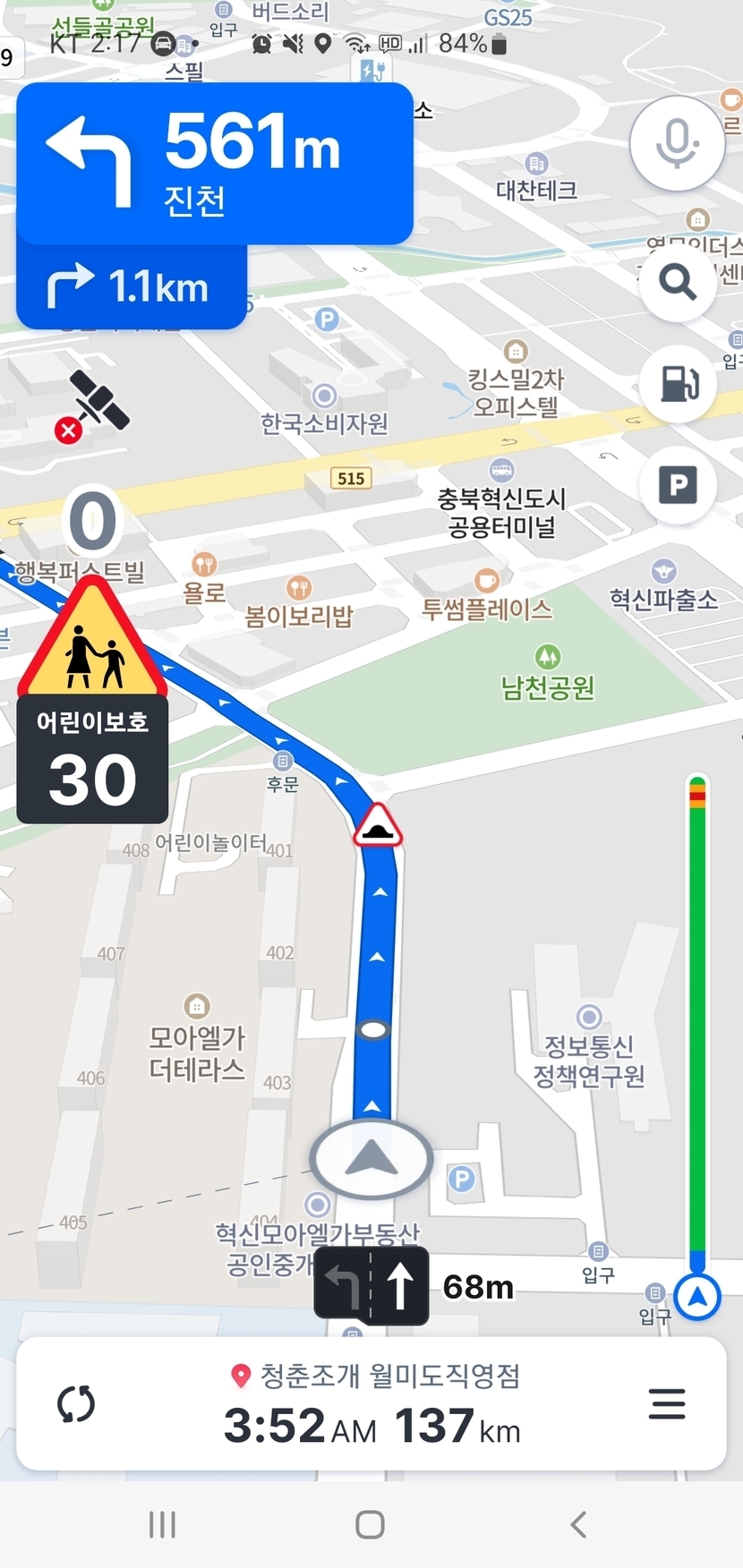This screenshot has height=1568, width=743.
Task: Open the magnifier search button
Action: point(678,282)
